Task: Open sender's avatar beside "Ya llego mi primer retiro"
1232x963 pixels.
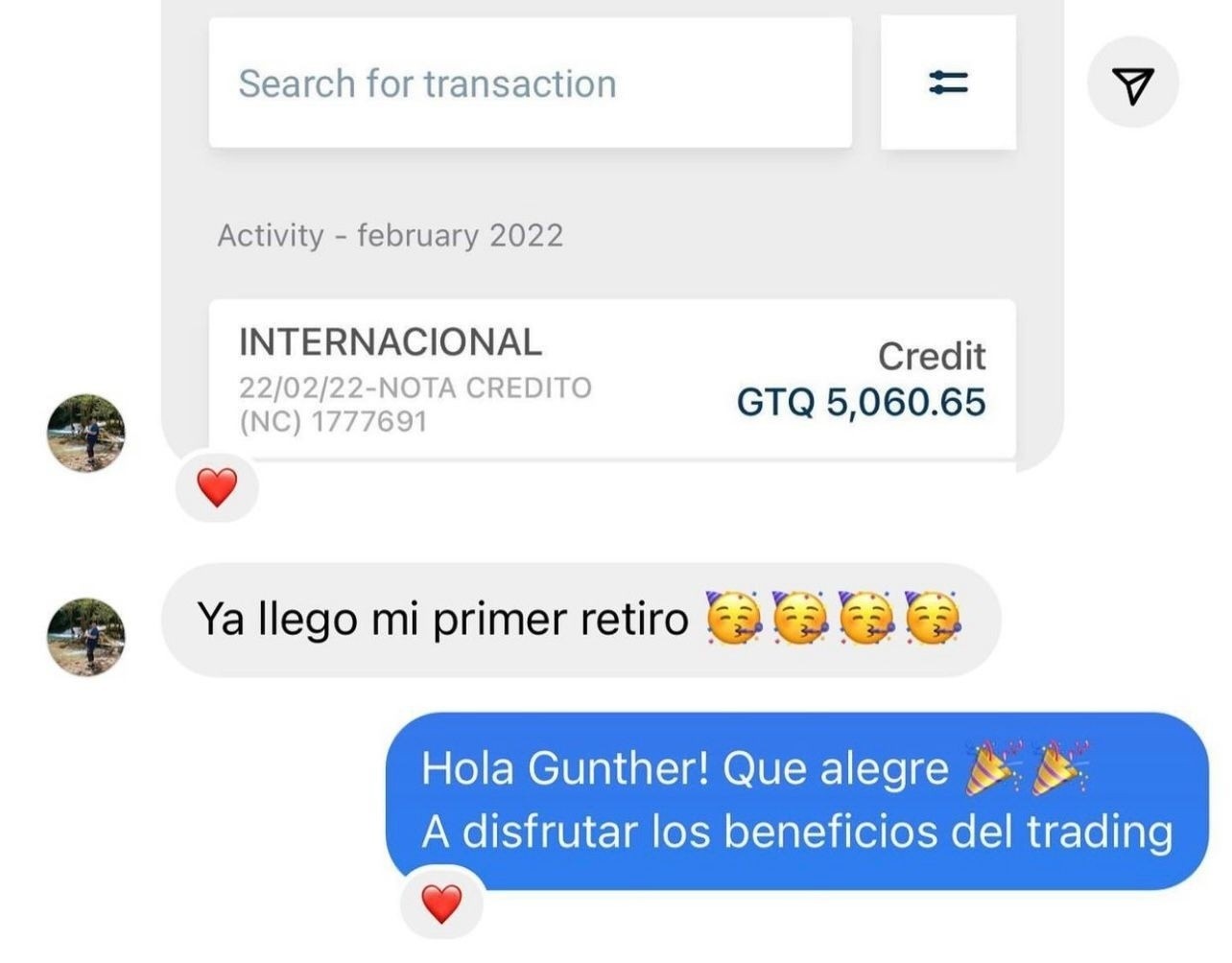Action: (86, 637)
